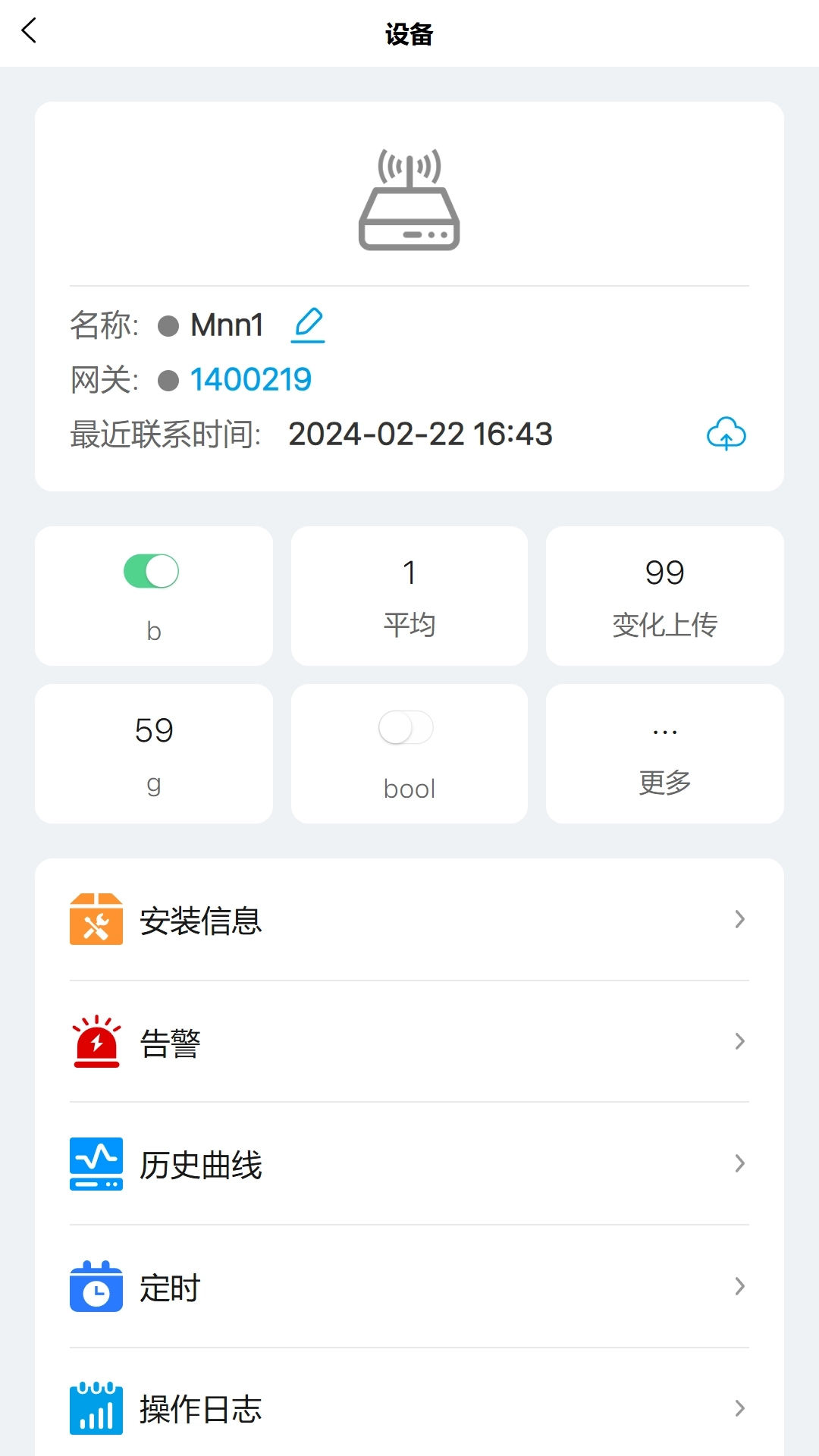819x1456 pixels.
Task: Click the edit pencil icon beside Mnn1
Action: pyautogui.click(x=307, y=325)
